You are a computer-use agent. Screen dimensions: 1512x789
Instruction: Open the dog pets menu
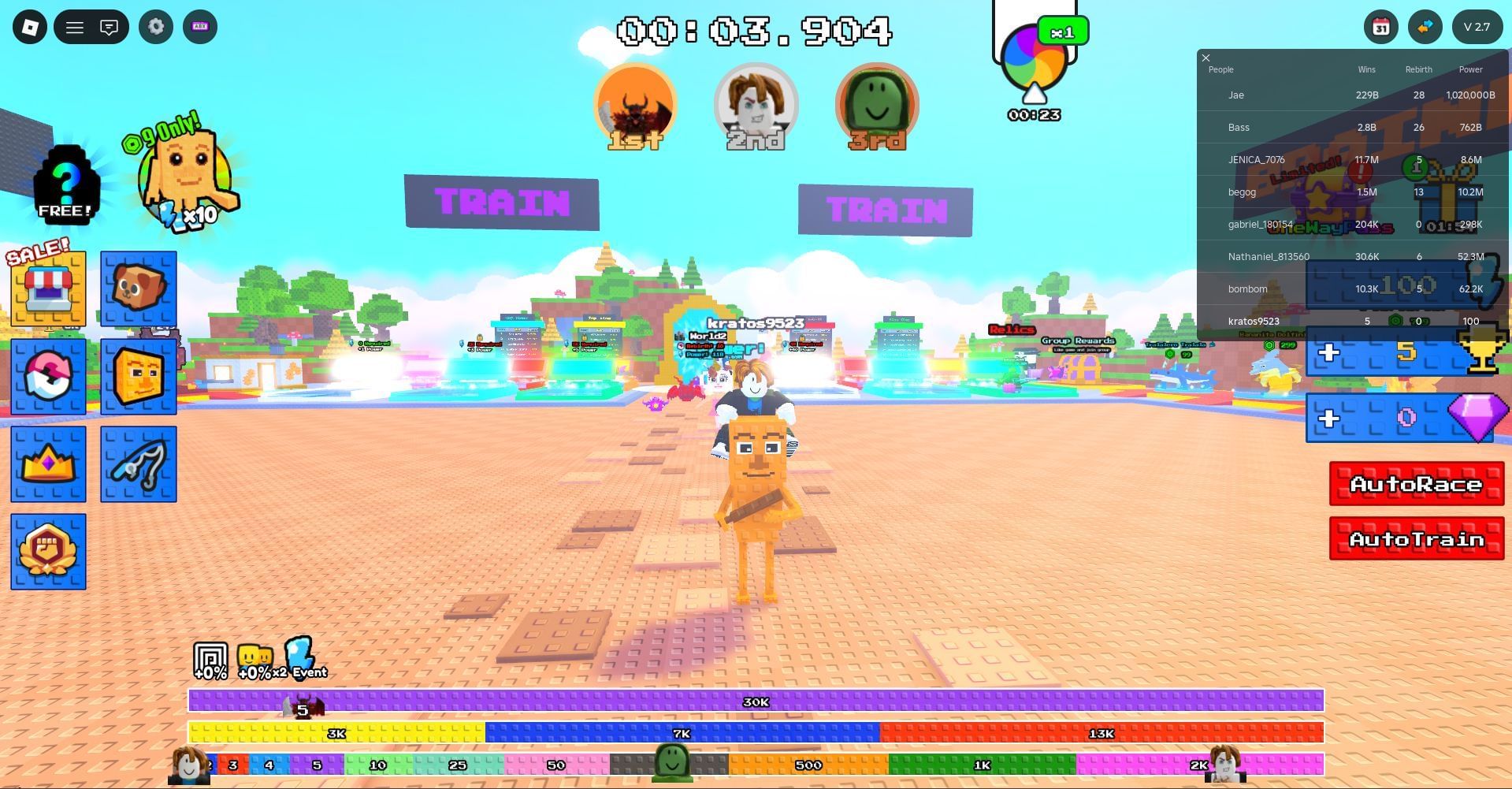(x=139, y=288)
